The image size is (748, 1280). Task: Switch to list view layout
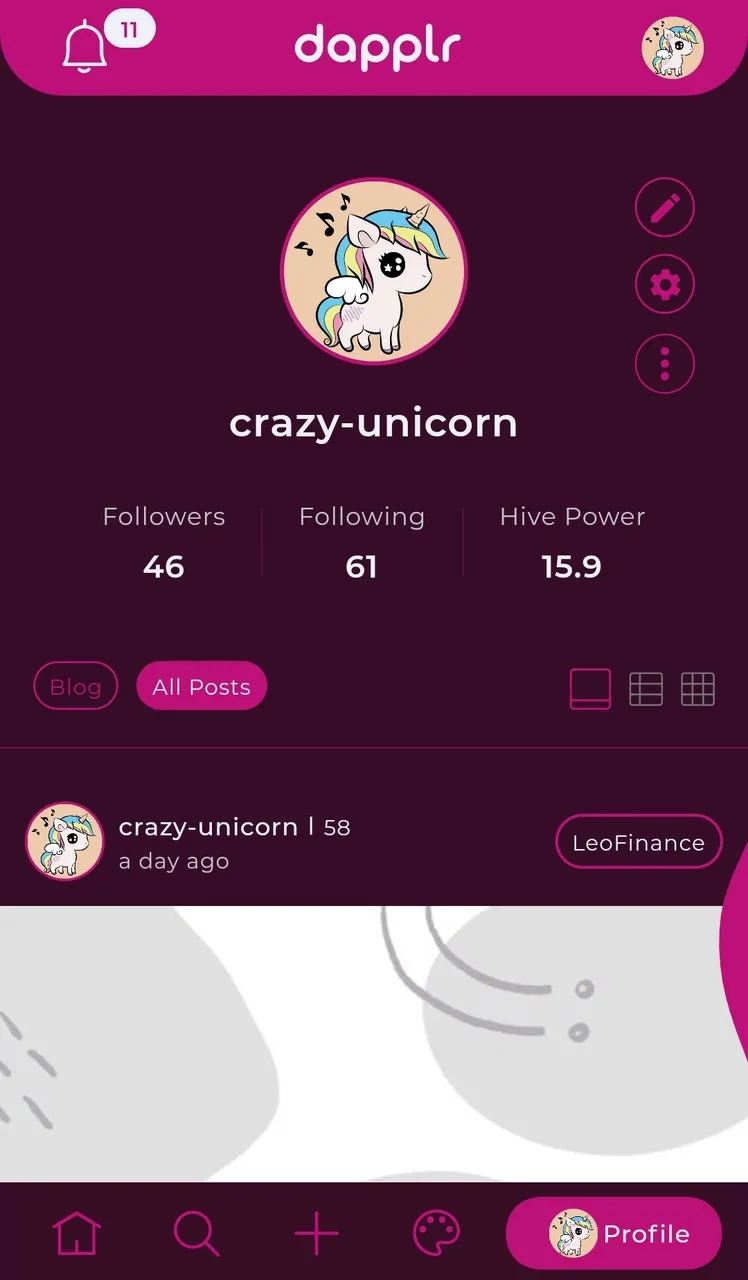pos(646,689)
